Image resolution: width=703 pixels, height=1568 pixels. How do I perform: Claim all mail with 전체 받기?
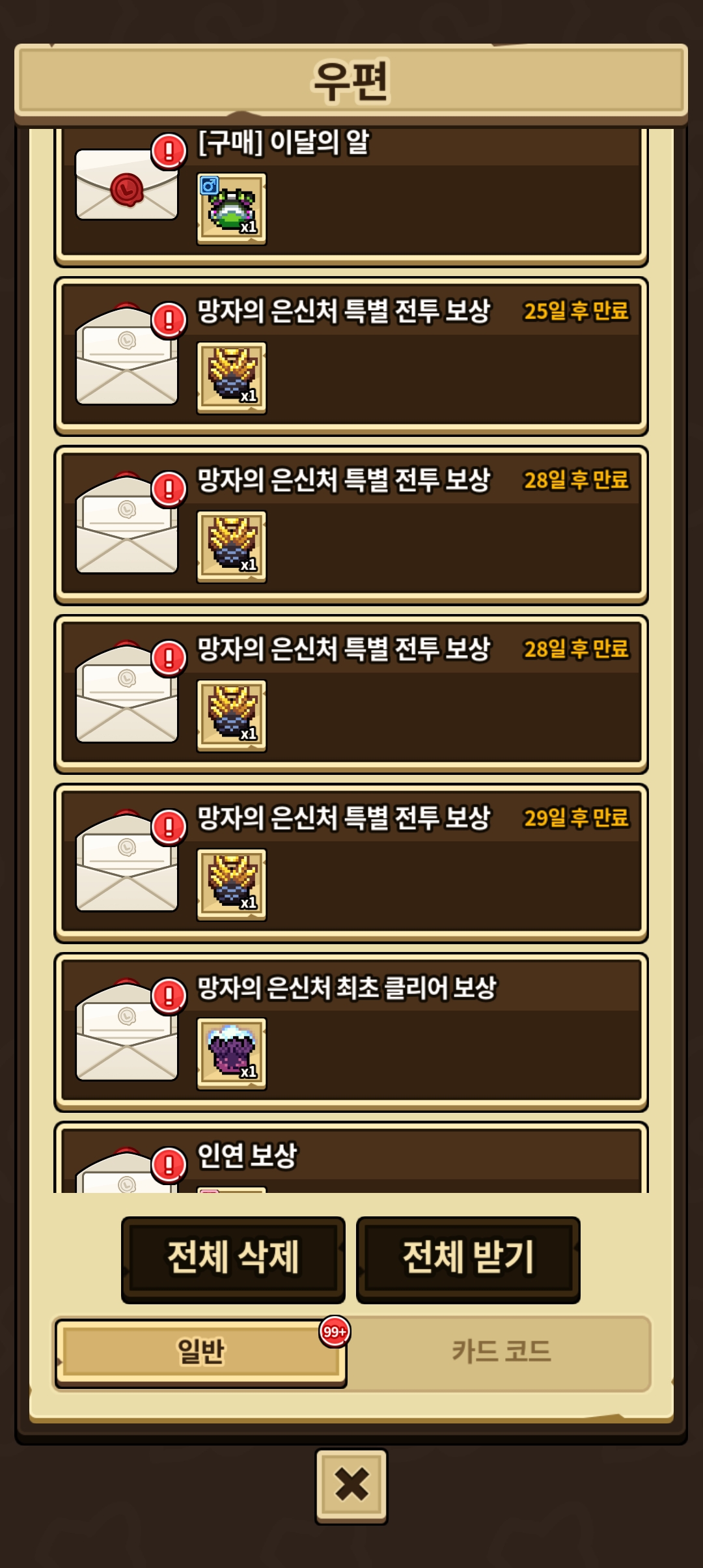(x=468, y=1259)
